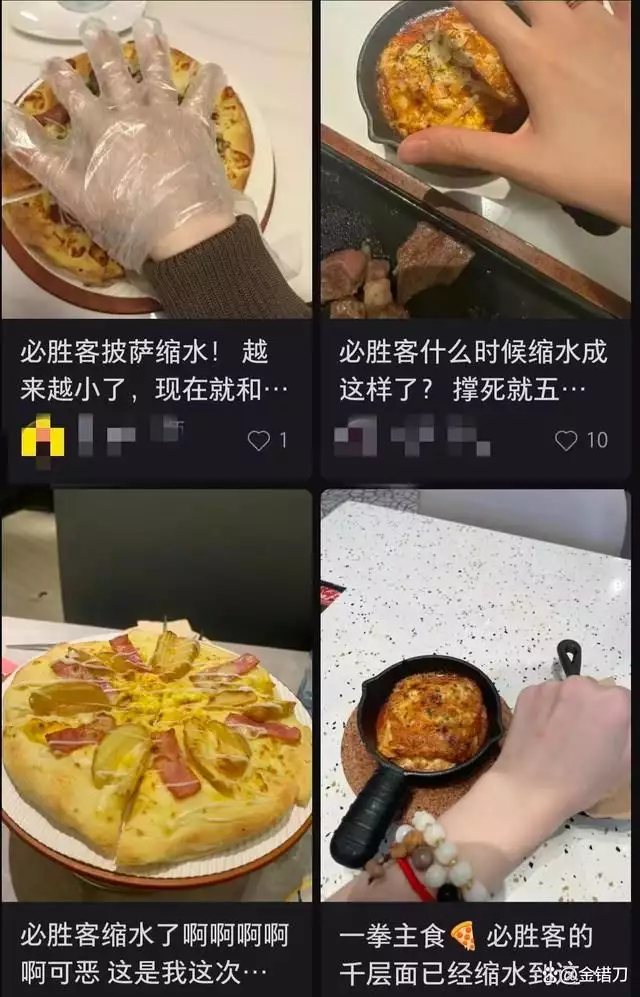
Task: Like the '必胜客披萨缩水' post
Action: point(259,440)
